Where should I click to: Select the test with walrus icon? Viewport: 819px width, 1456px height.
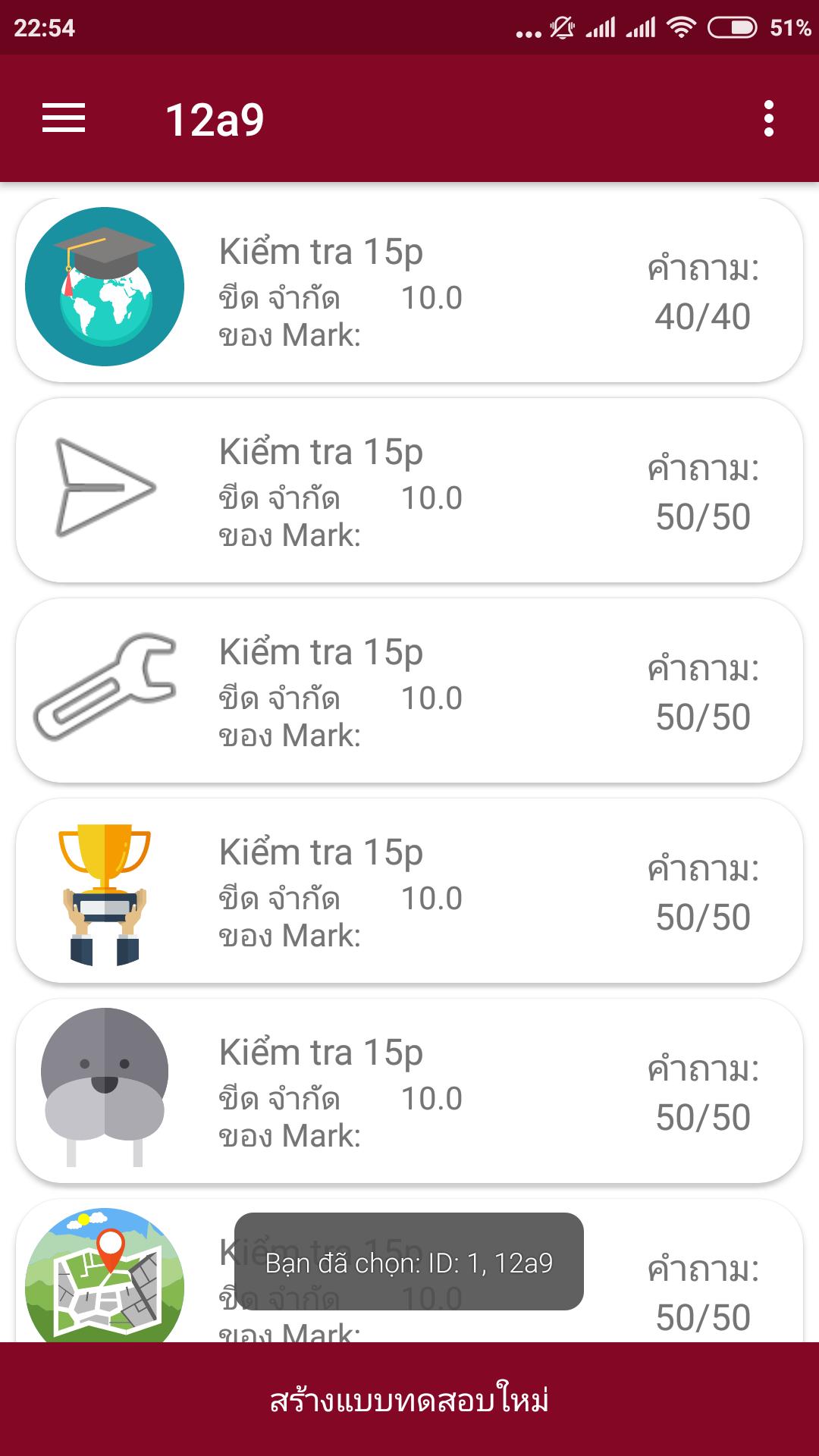point(409,1090)
